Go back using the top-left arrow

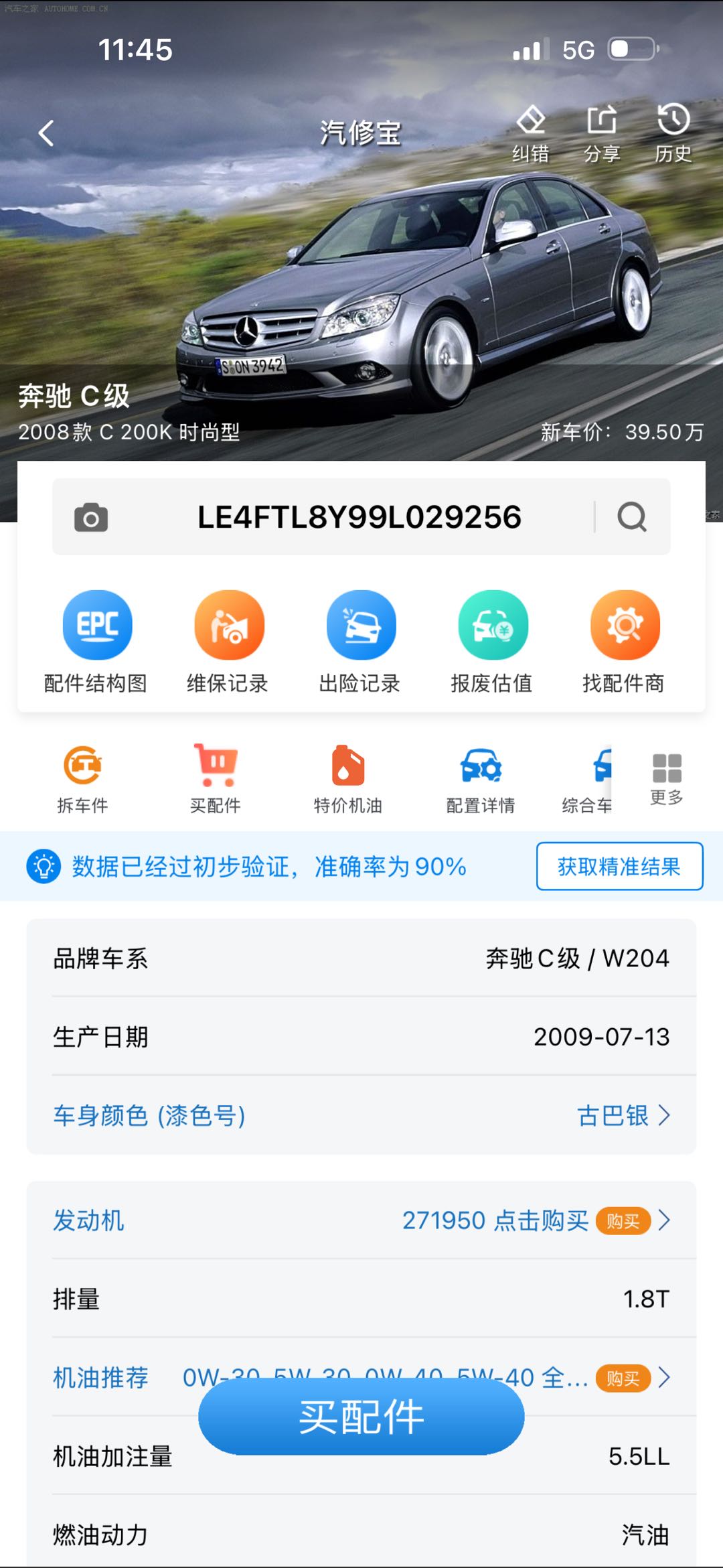tap(46, 133)
